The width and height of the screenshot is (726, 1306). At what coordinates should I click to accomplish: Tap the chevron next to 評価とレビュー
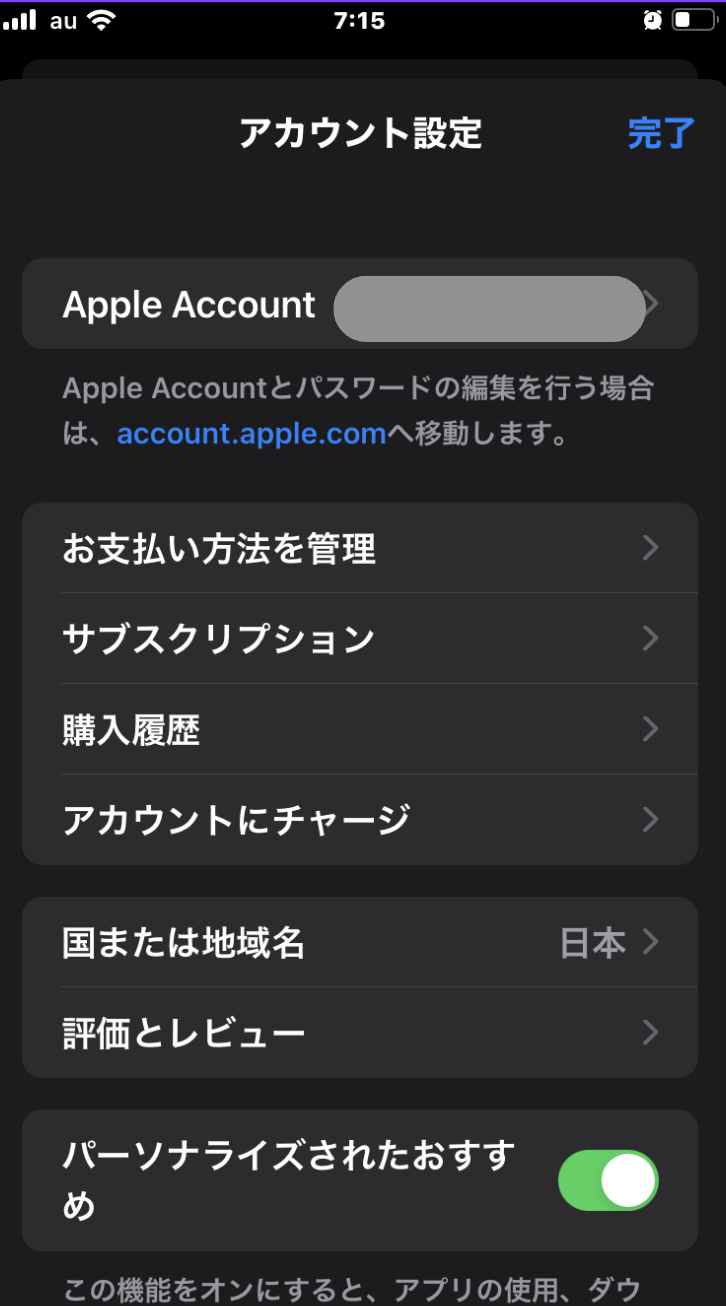tap(651, 1032)
